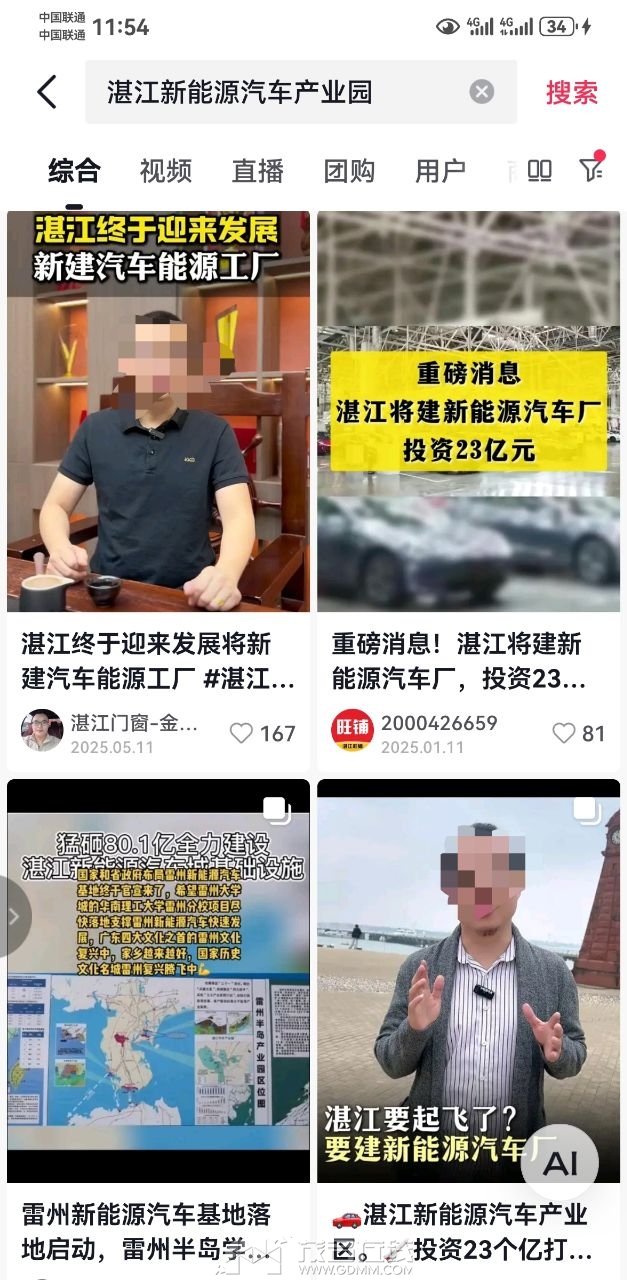Tap the red 搜索 button
This screenshot has height=1280, width=627.
point(571,93)
